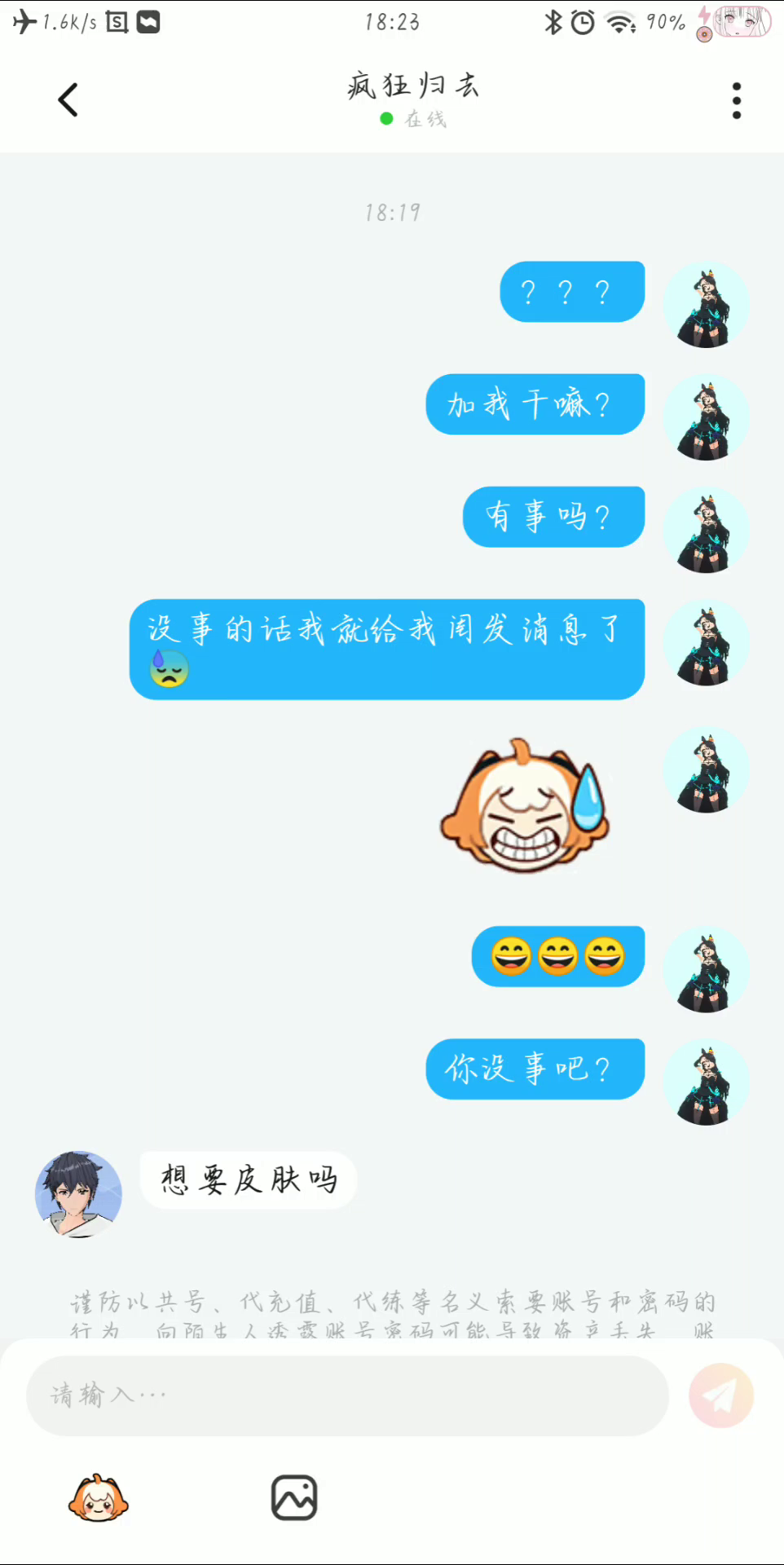The height and width of the screenshot is (1565, 784).
Task: Open the sticker emoji picker
Action: (99, 1498)
